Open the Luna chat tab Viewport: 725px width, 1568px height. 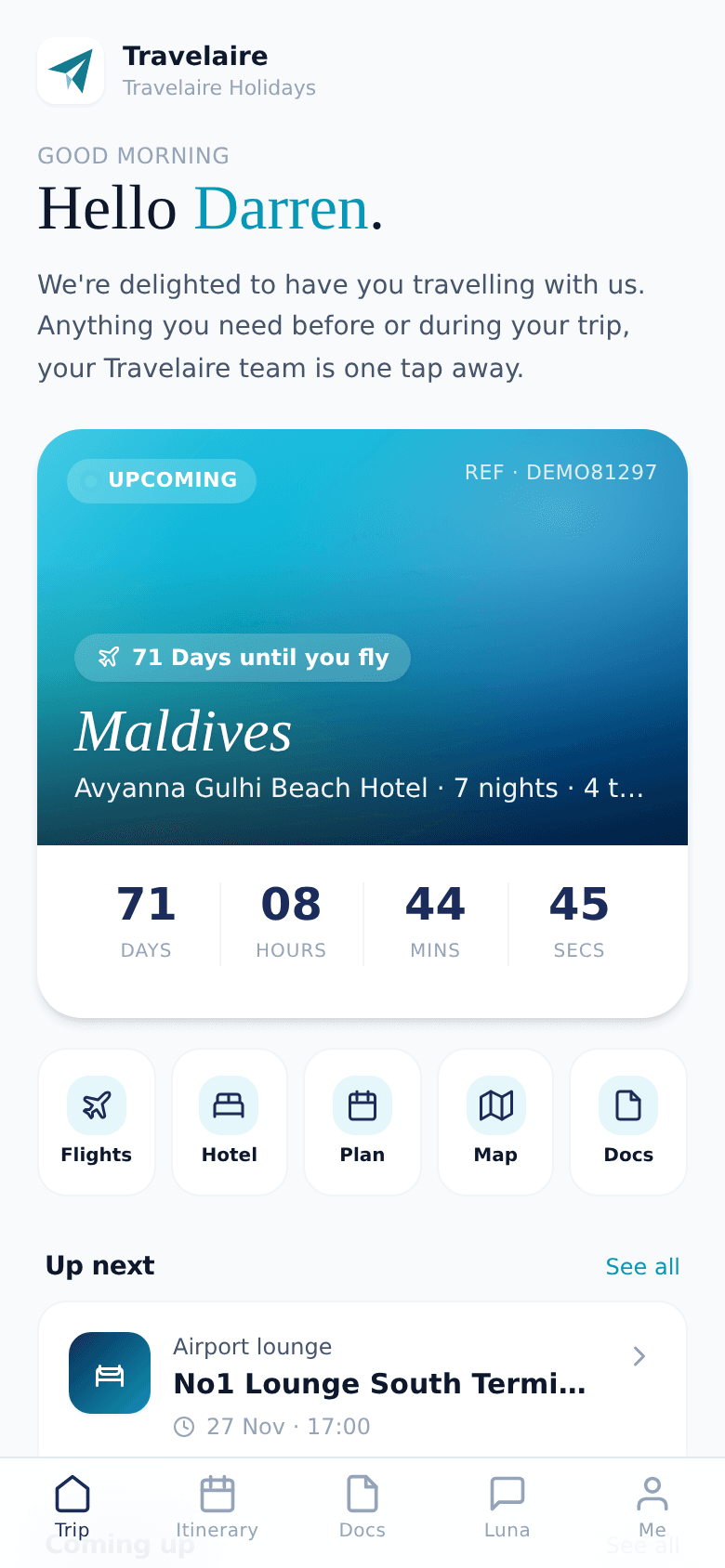click(507, 1509)
